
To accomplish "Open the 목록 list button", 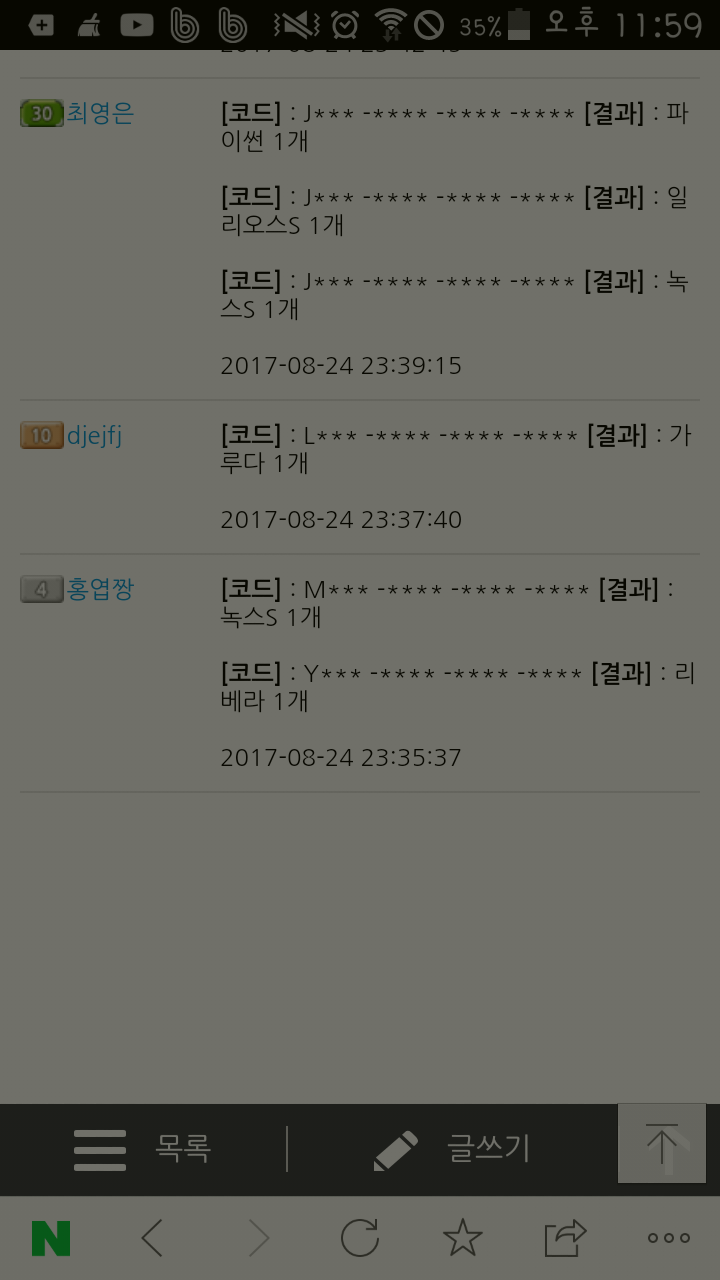I will click(143, 1149).
